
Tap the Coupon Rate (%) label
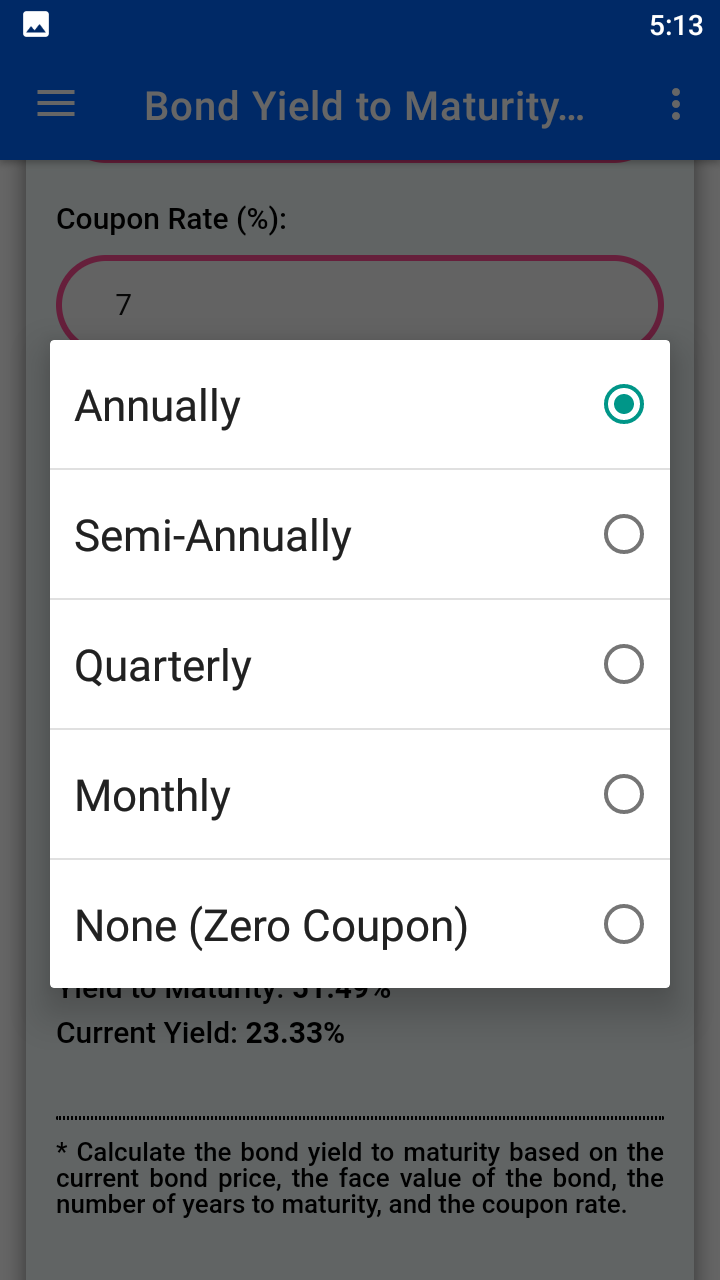(170, 218)
